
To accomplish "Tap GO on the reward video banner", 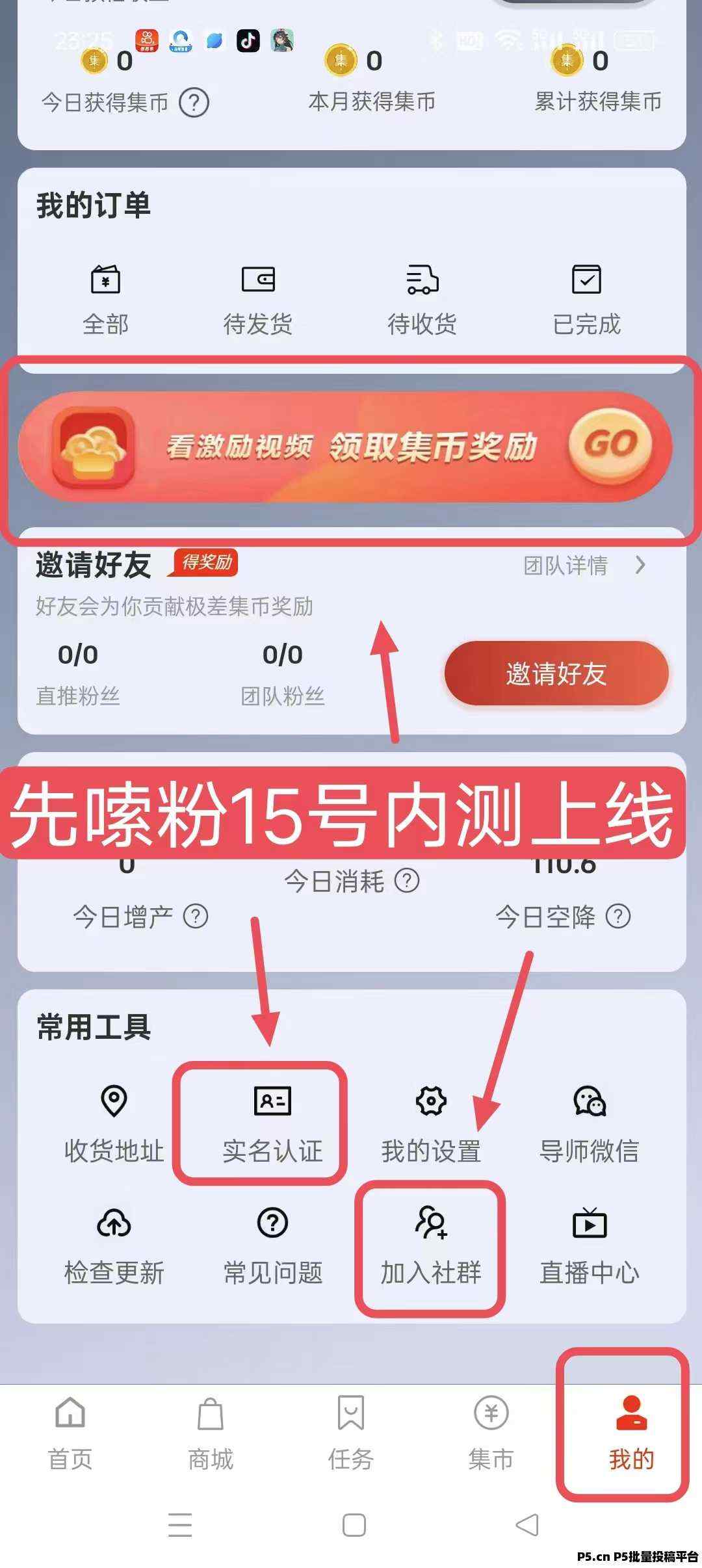I will click(x=610, y=445).
